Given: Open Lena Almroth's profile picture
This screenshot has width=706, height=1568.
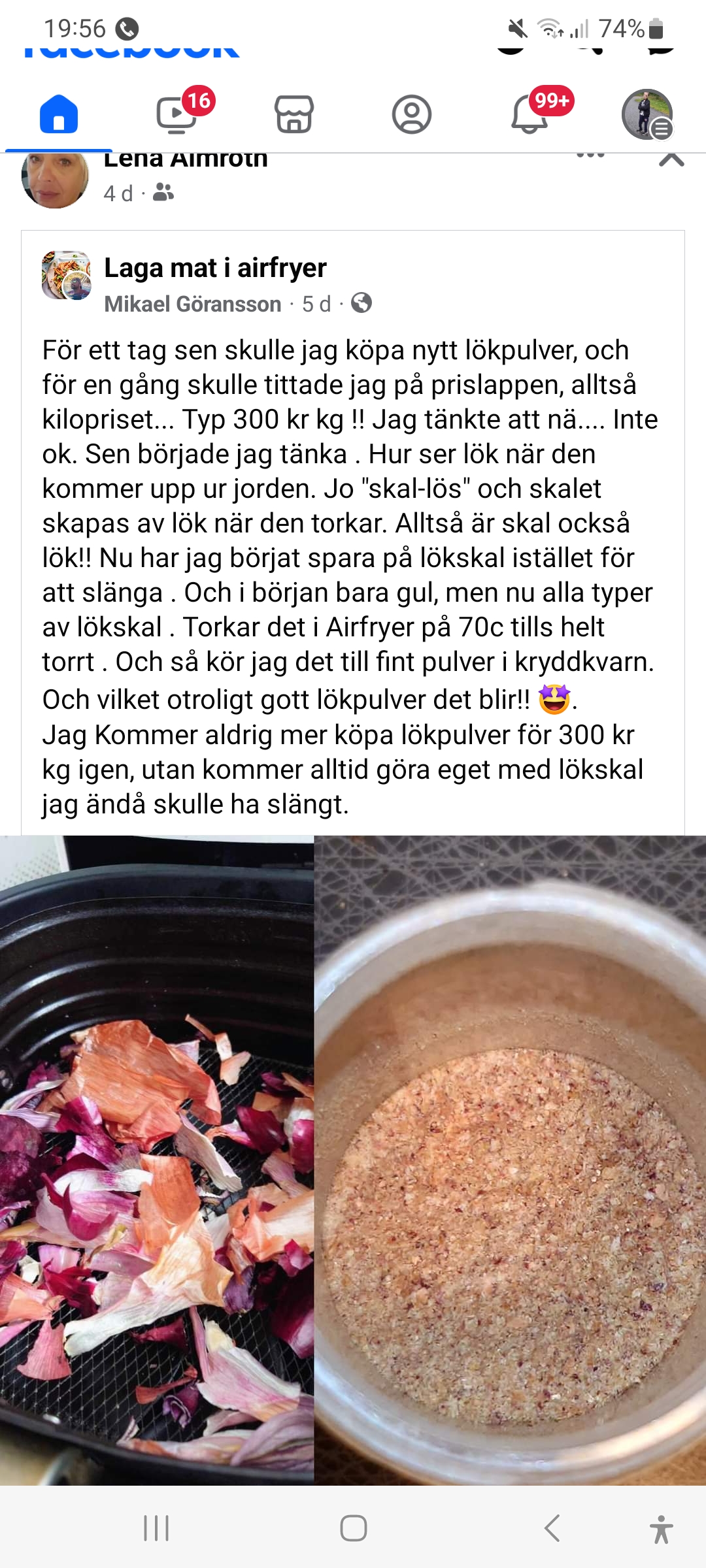Looking at the screenshot, I should (55, 180).
